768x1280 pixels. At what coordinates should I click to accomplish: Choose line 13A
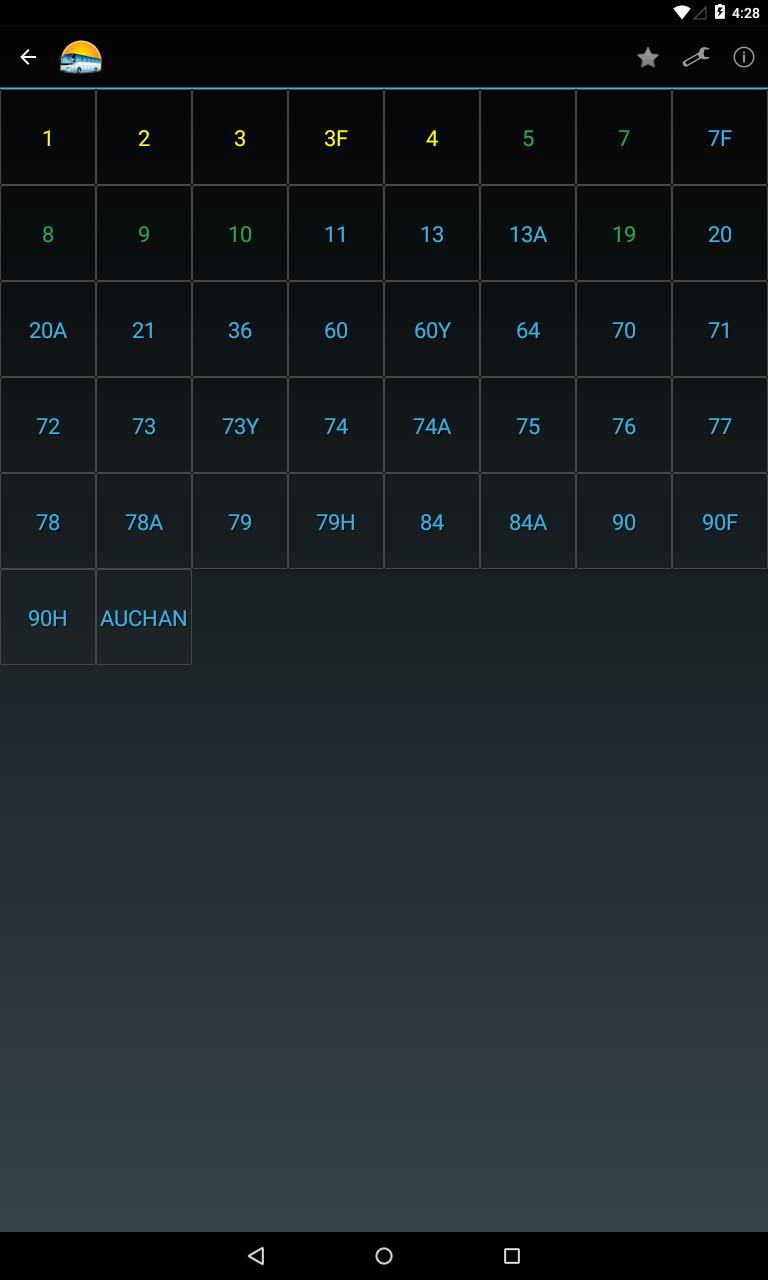[x=528, y=234]
